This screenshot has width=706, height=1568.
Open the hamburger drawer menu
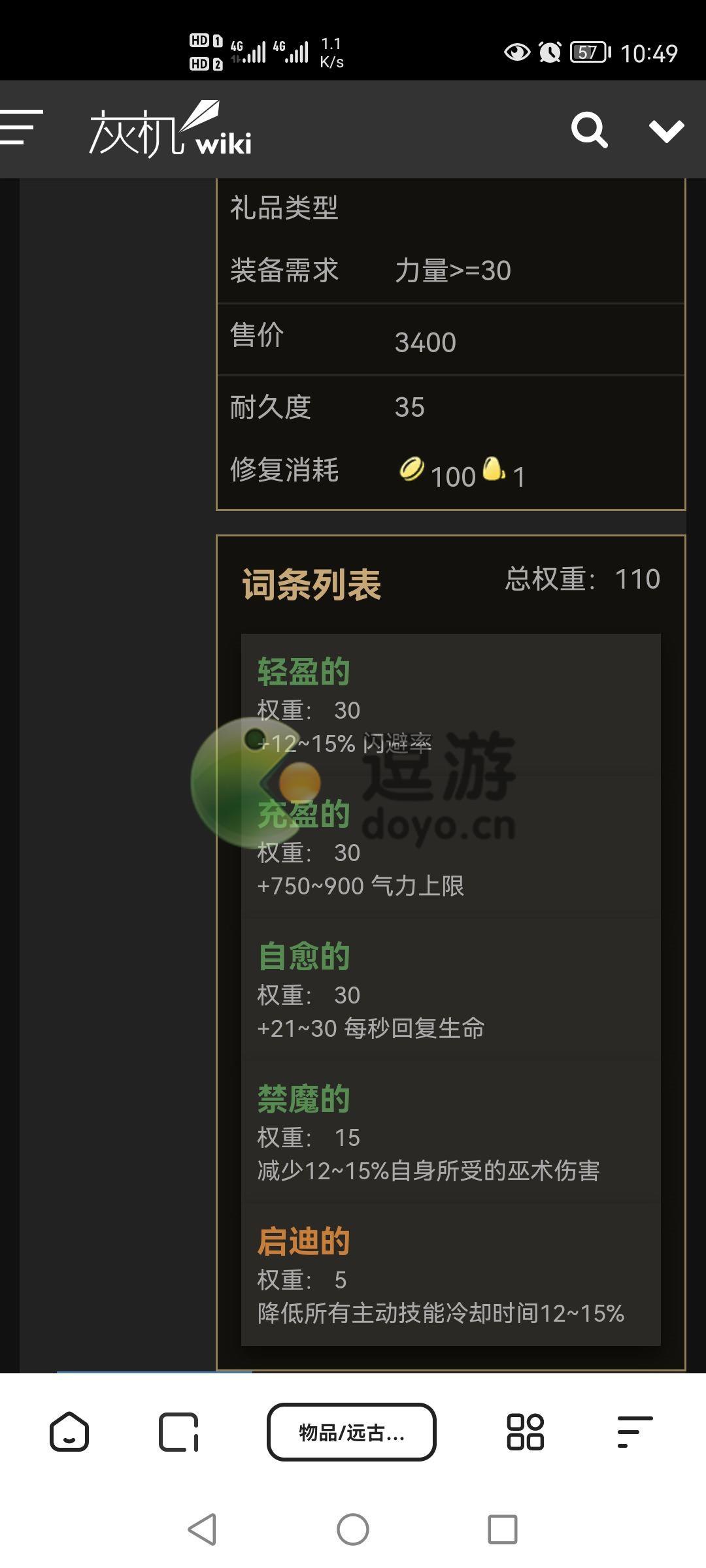click(x=21, y=127)
